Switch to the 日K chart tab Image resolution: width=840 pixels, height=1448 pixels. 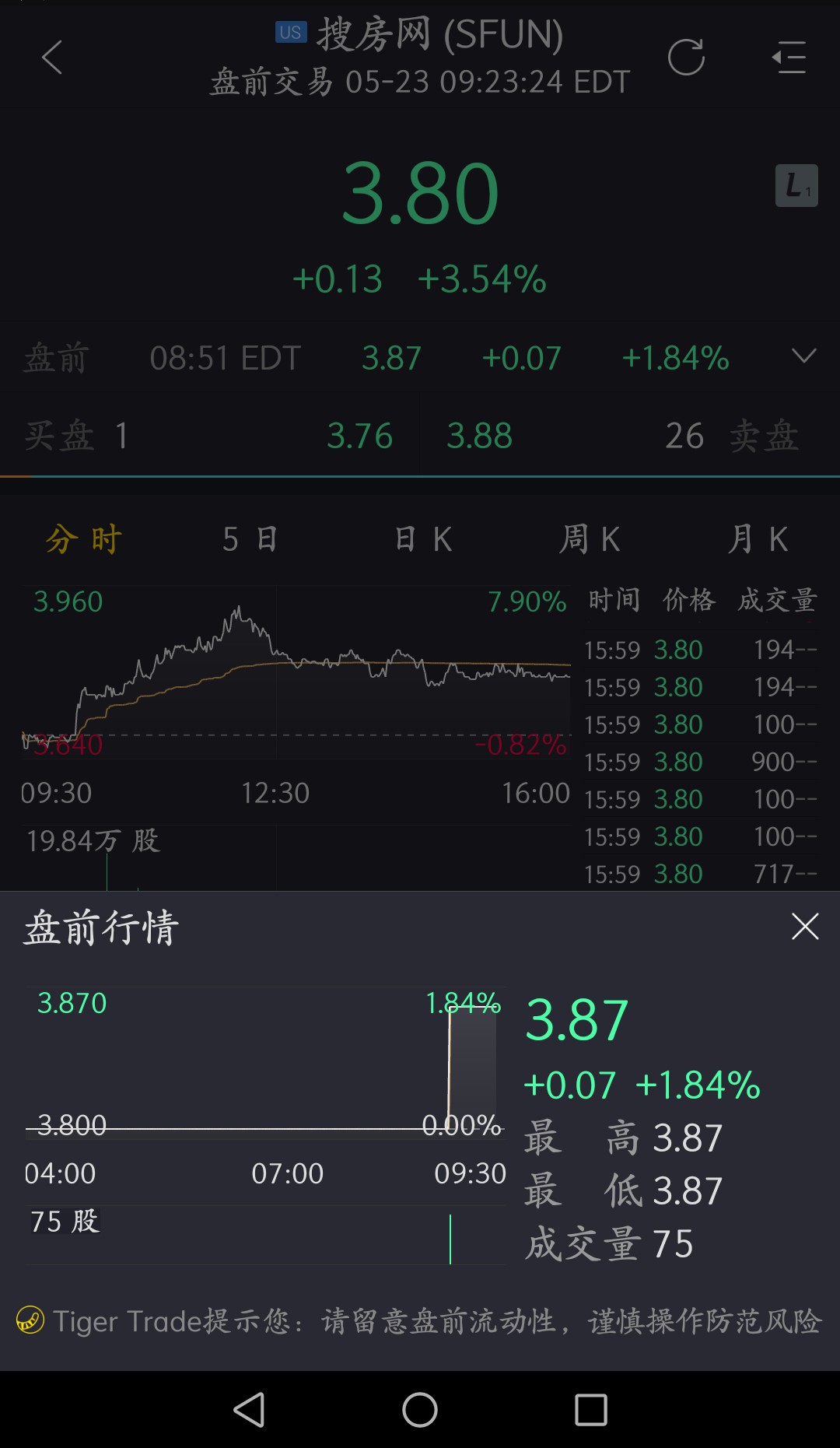pos(423,538)
